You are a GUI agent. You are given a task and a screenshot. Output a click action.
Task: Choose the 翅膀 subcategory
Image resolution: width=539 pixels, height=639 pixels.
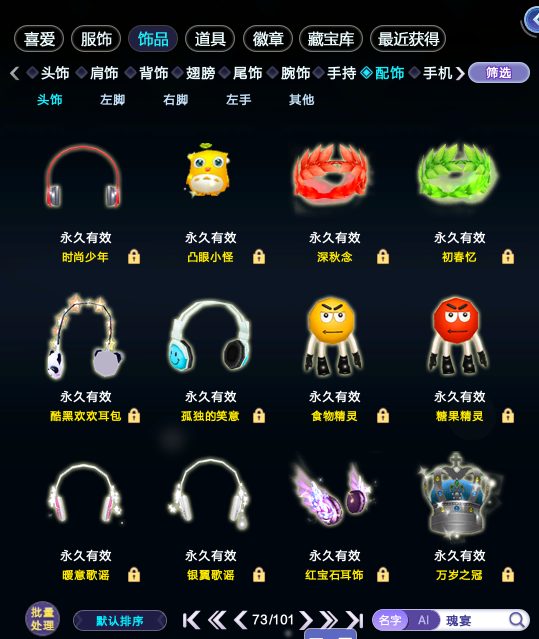pos(200,73)
